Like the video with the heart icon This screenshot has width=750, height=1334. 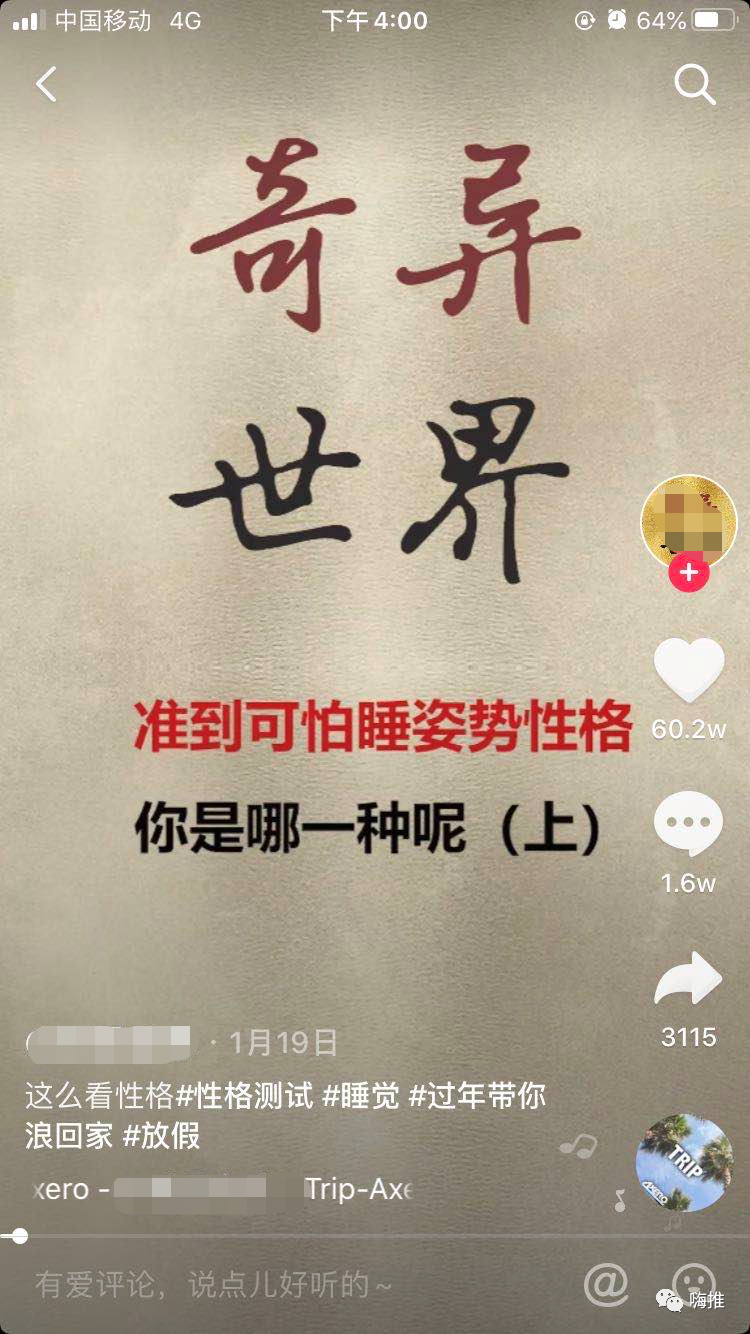(688, 670)
